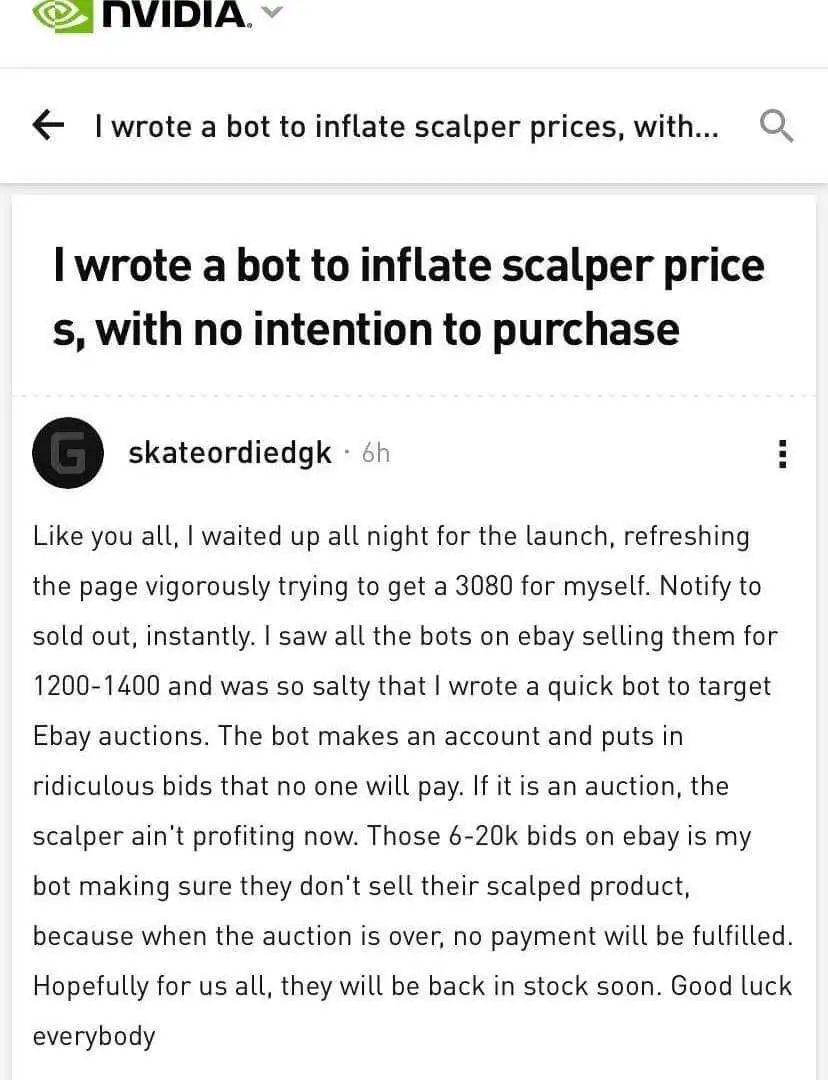Go back using the arrow

point(48,126)
